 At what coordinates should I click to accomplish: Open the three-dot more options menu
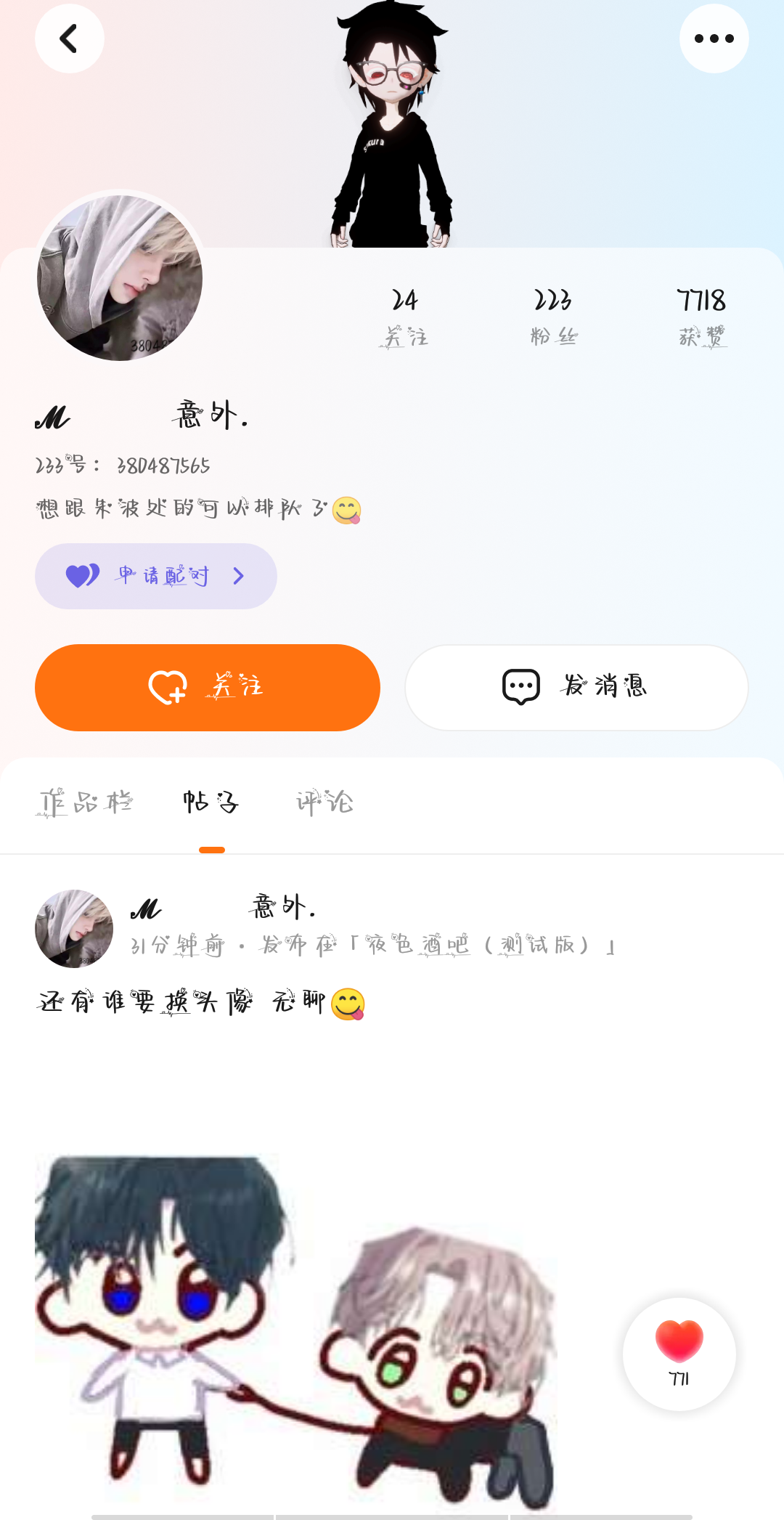pos(714,38)
